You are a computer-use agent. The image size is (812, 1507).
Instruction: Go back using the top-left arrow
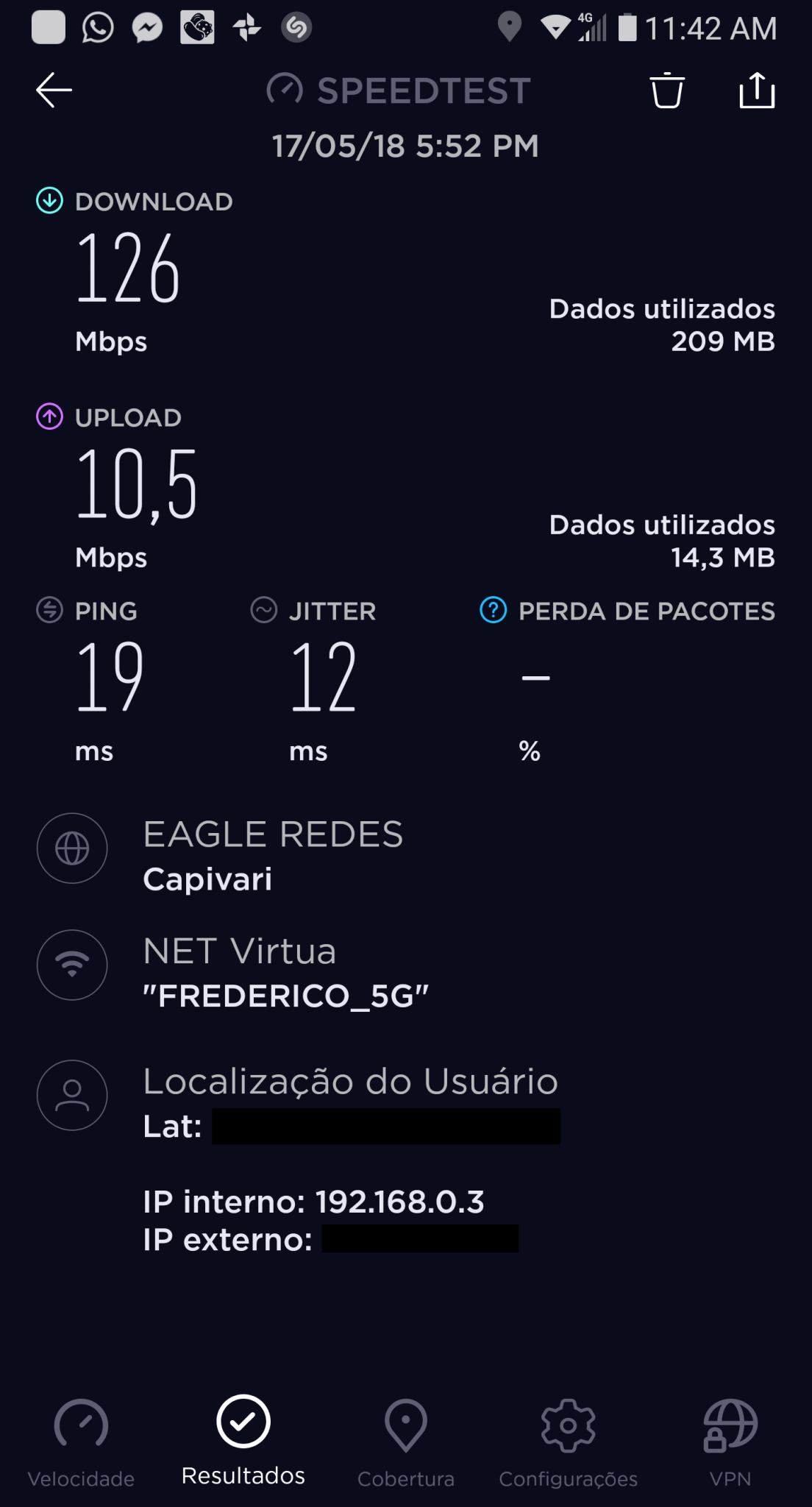click(x=54, y=91)
